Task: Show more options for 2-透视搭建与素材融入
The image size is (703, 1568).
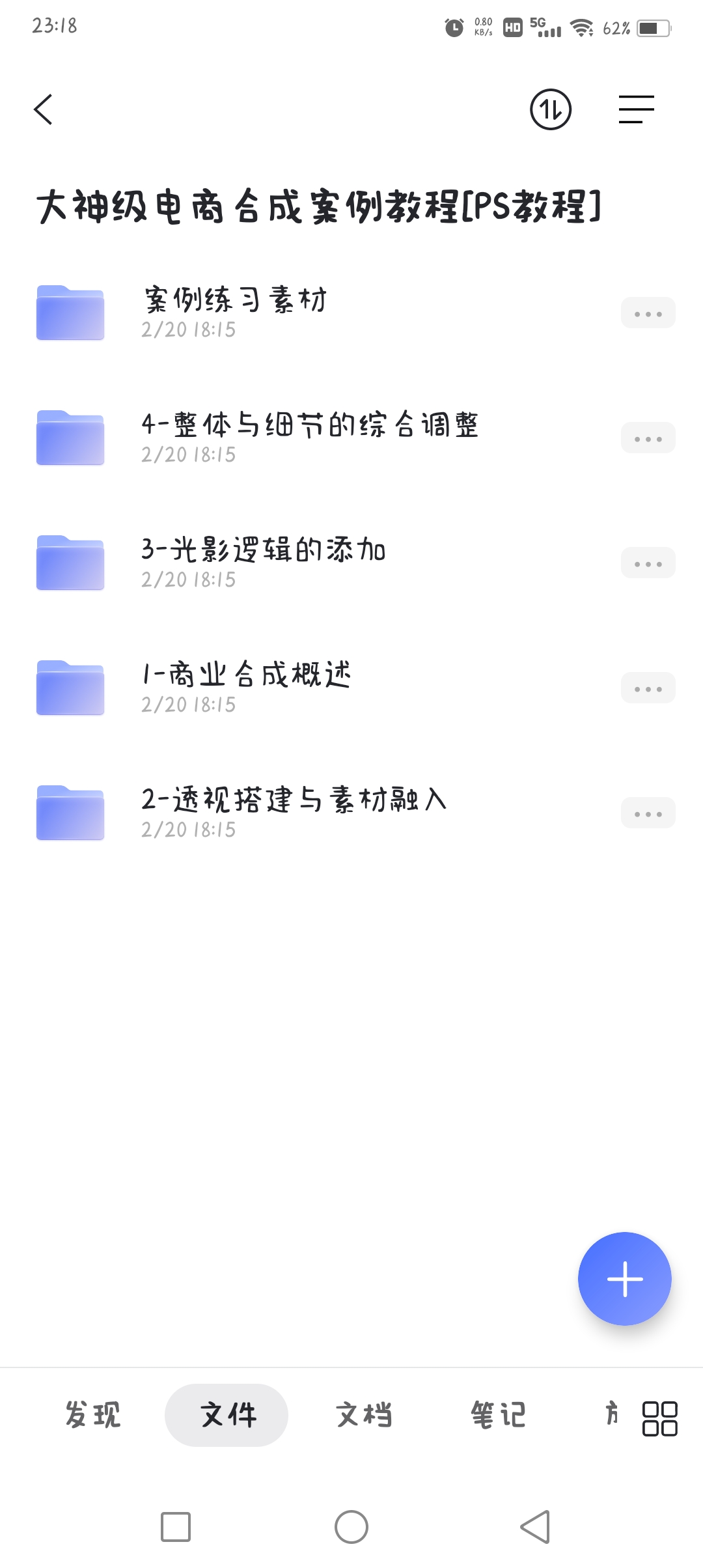Action: (648, 813)
